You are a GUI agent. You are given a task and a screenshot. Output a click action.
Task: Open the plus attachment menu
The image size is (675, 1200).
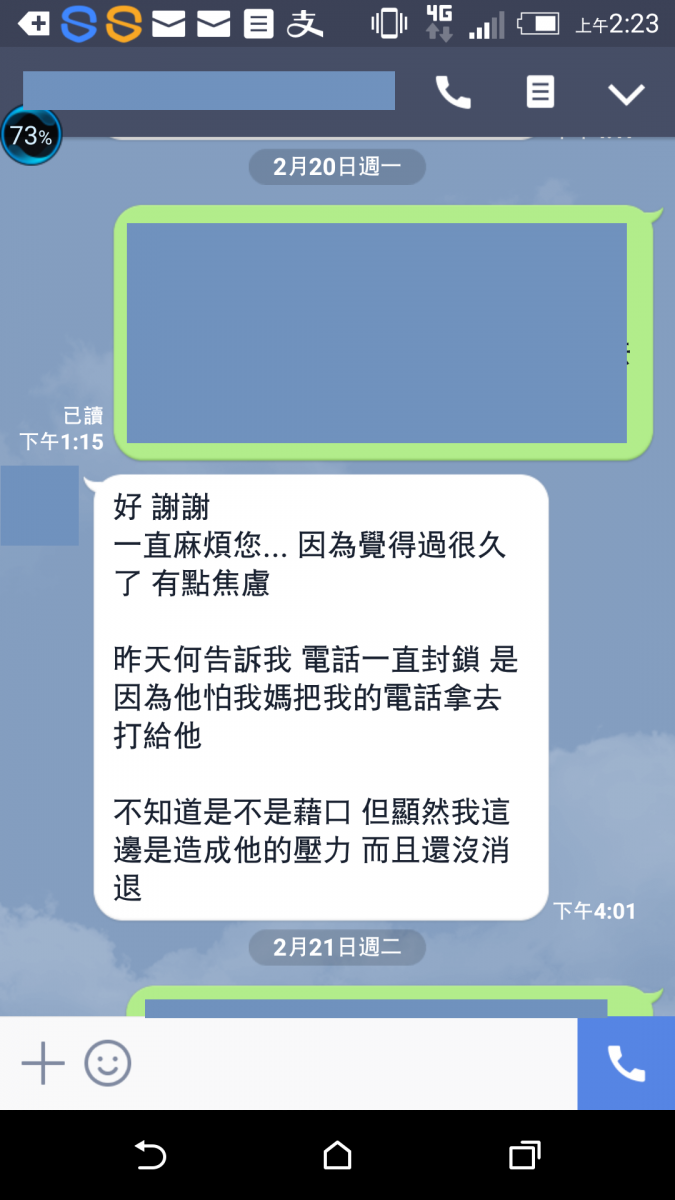coord(43,1064)
